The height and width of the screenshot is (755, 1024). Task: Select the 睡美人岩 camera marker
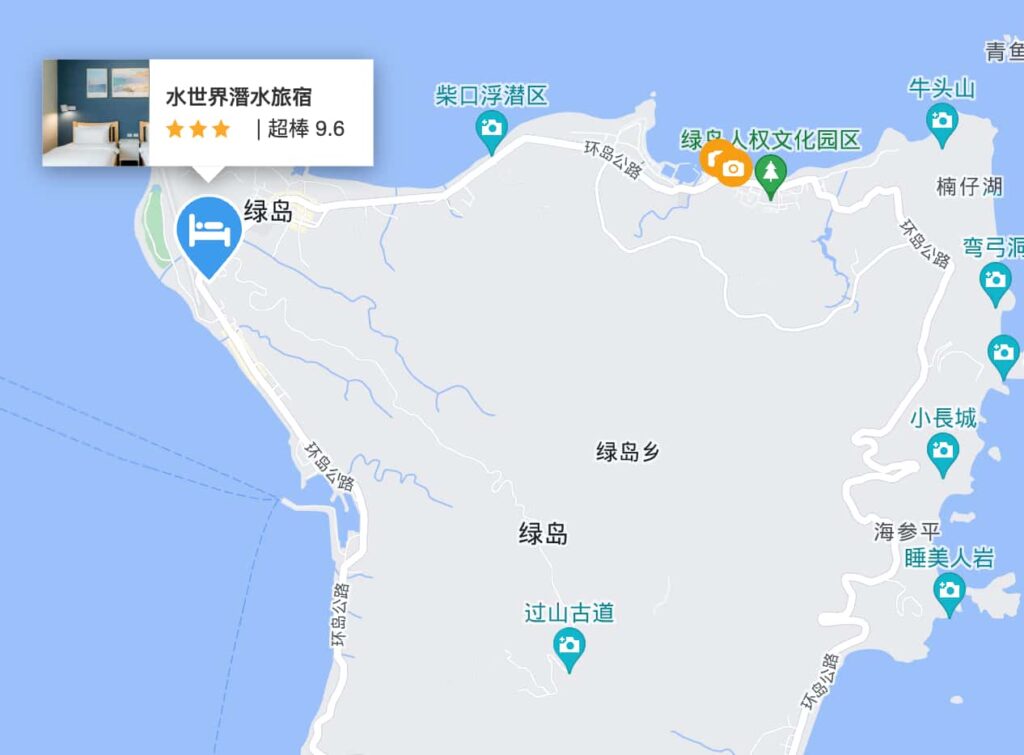click(948, 589)
